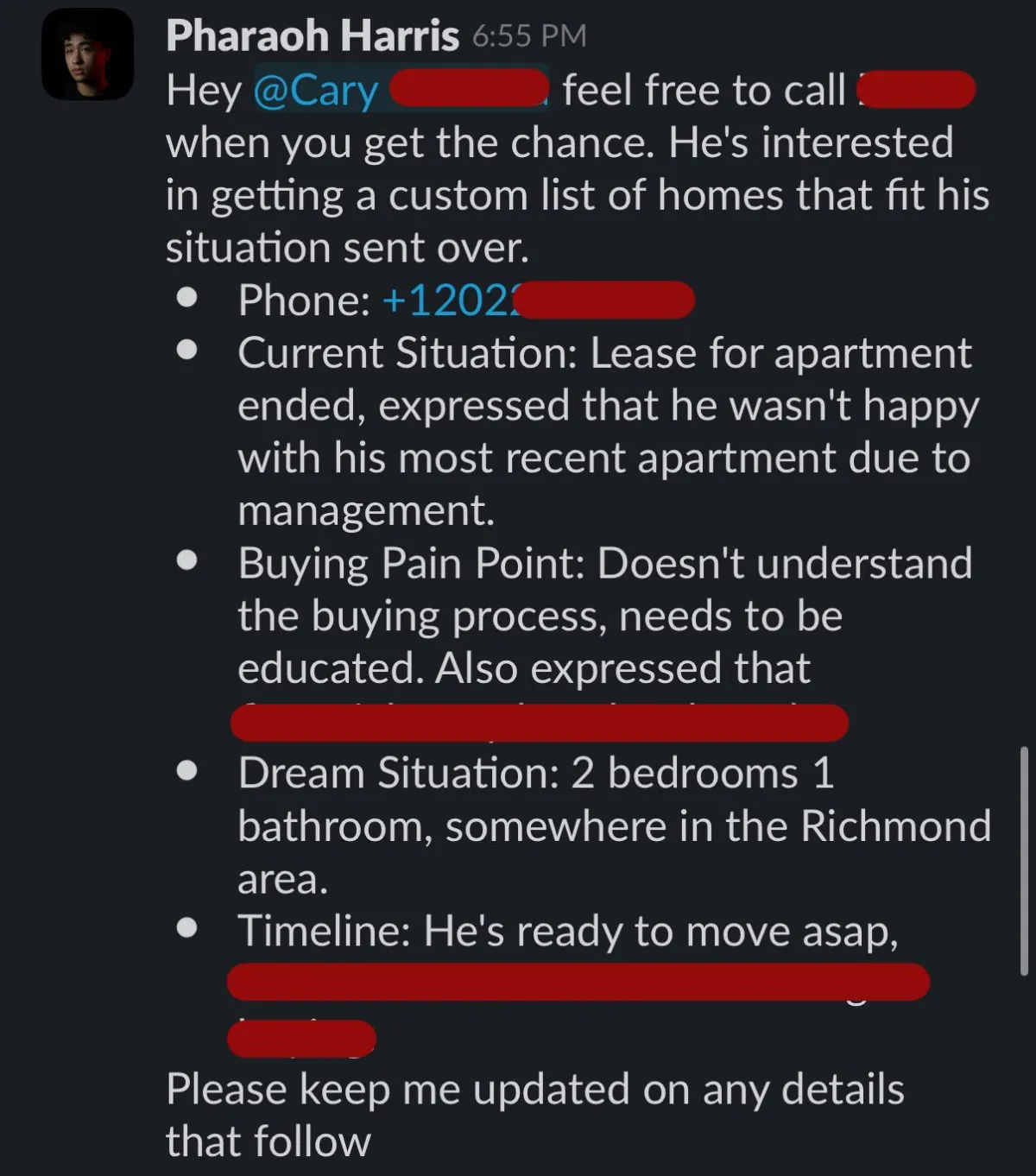Open Pharaoh Harris's profile picture
Screen dimensions: 1036x1176
[x=87, y=54]
